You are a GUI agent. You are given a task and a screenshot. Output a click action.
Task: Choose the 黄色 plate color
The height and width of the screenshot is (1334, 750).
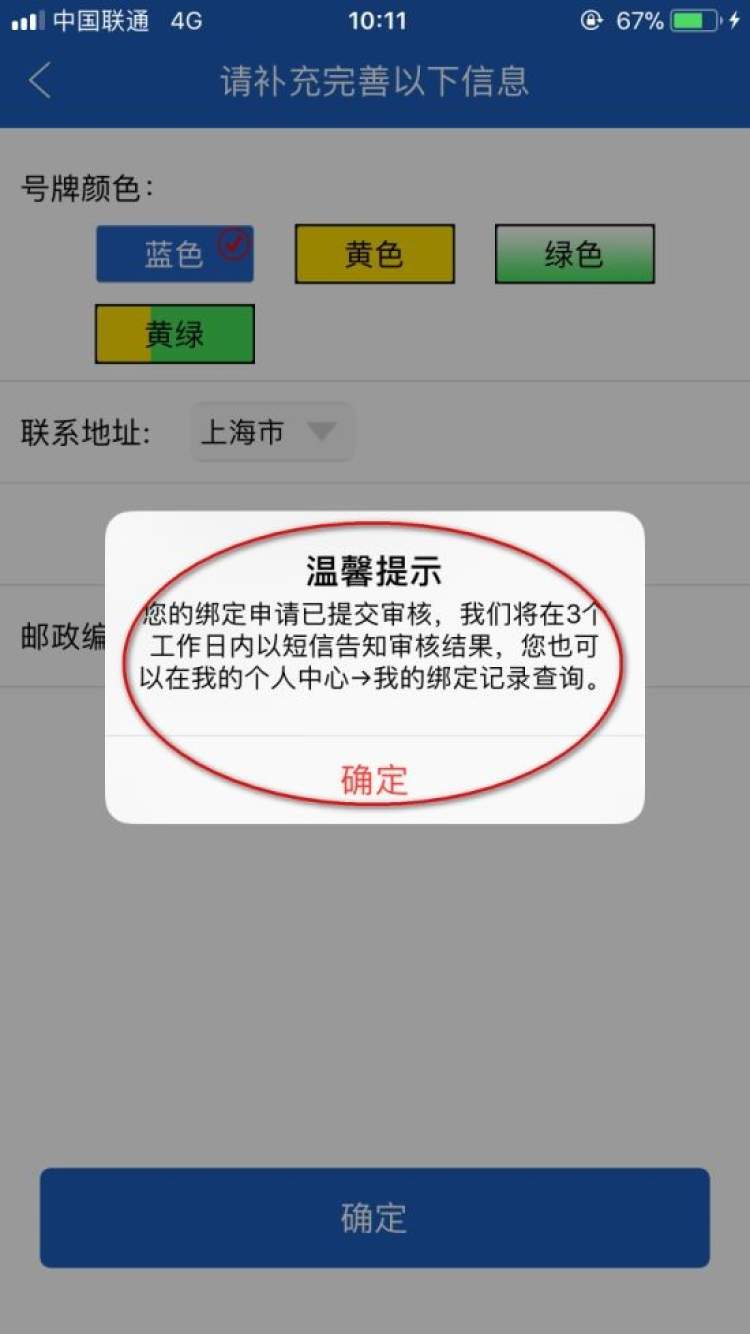(374, 254)
